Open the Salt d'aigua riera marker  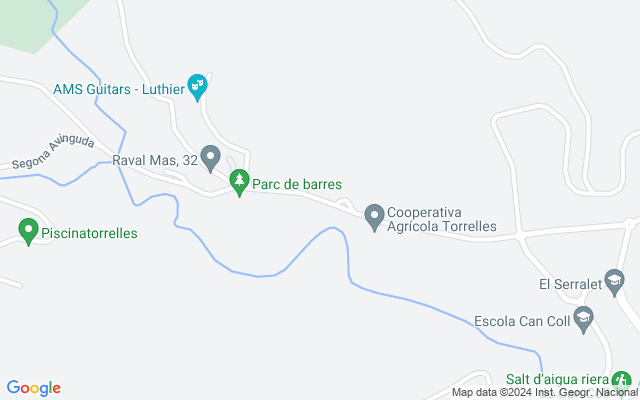pos(621,380)
